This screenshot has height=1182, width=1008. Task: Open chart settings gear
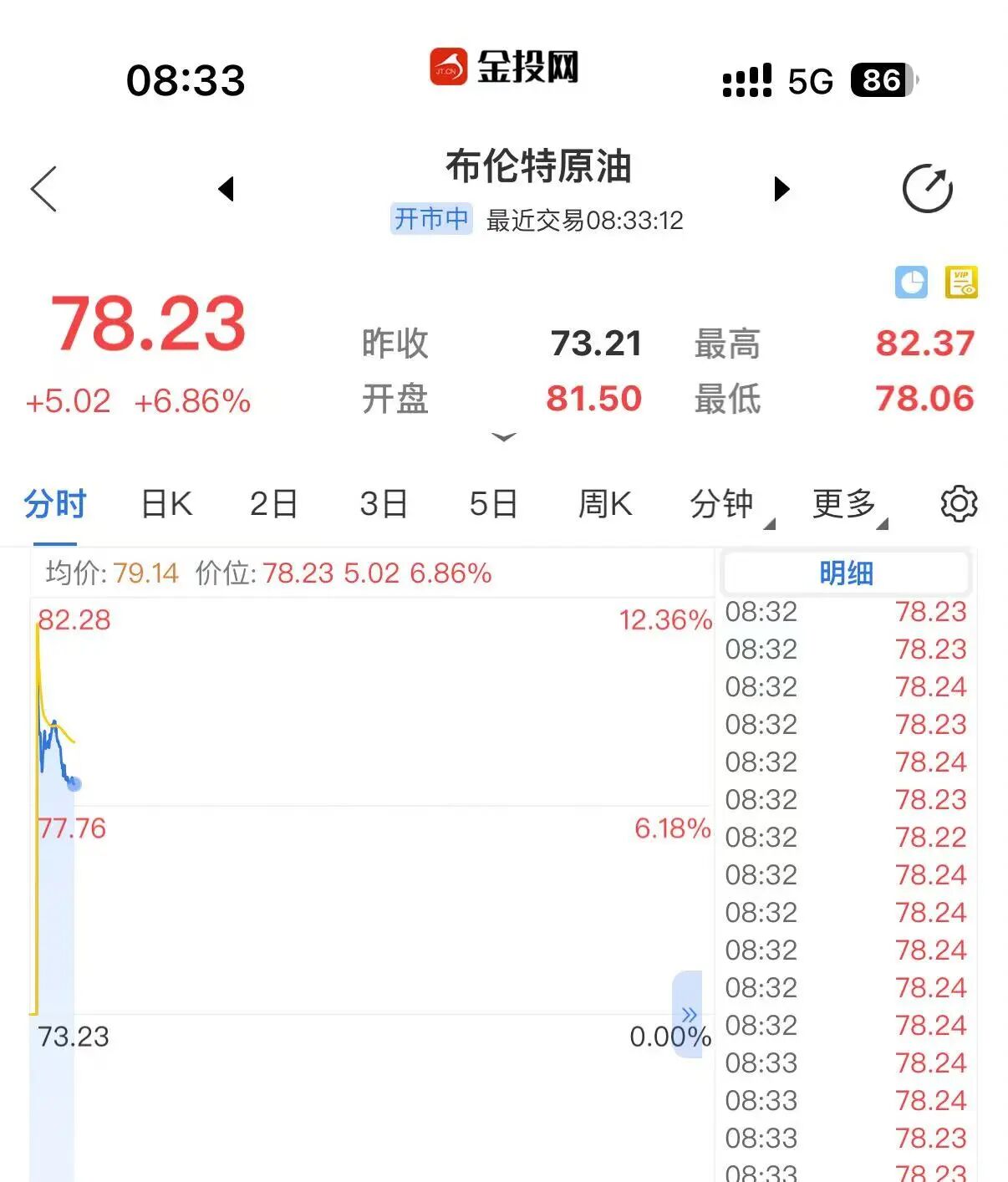pyautogui.click(x=959, y=504)
